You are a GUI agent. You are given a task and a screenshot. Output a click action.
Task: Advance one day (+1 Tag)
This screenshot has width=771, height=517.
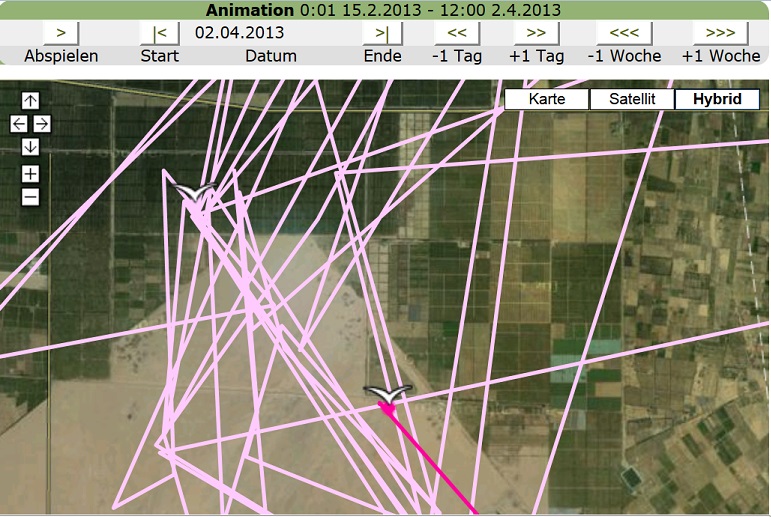536,33
